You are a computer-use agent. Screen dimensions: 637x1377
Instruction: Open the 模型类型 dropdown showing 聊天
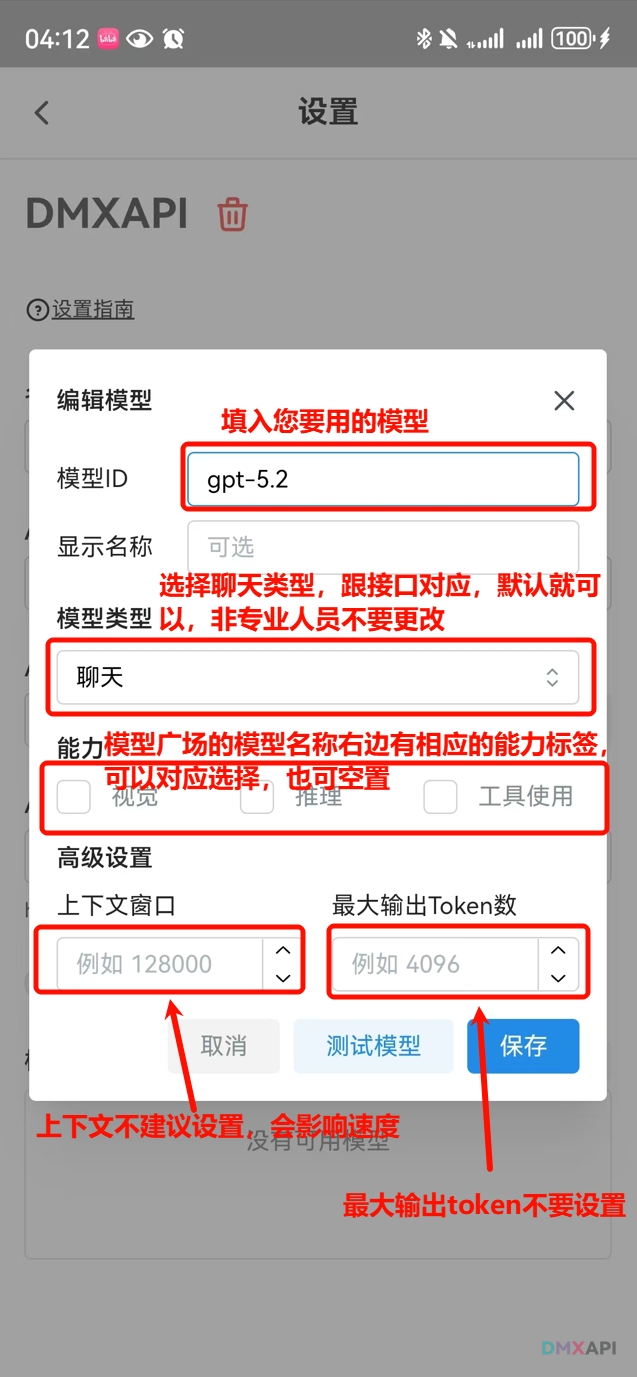(317, 677)
